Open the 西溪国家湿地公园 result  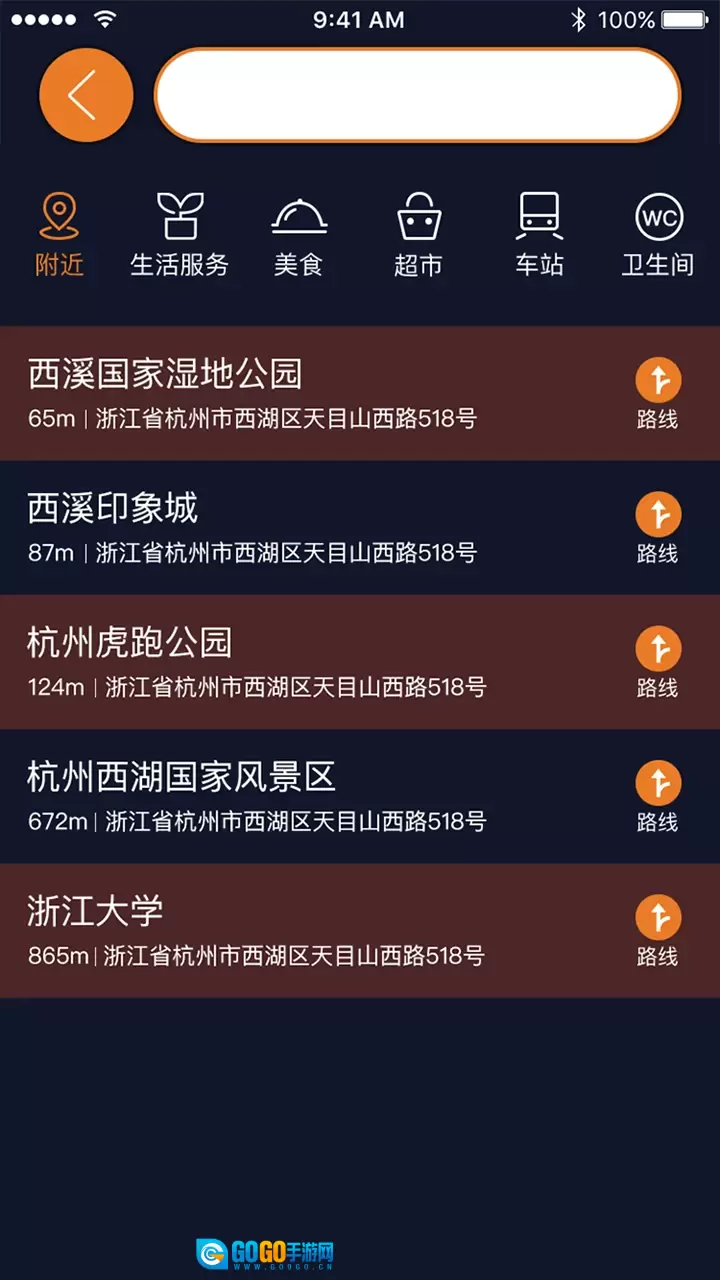[300, 392]
